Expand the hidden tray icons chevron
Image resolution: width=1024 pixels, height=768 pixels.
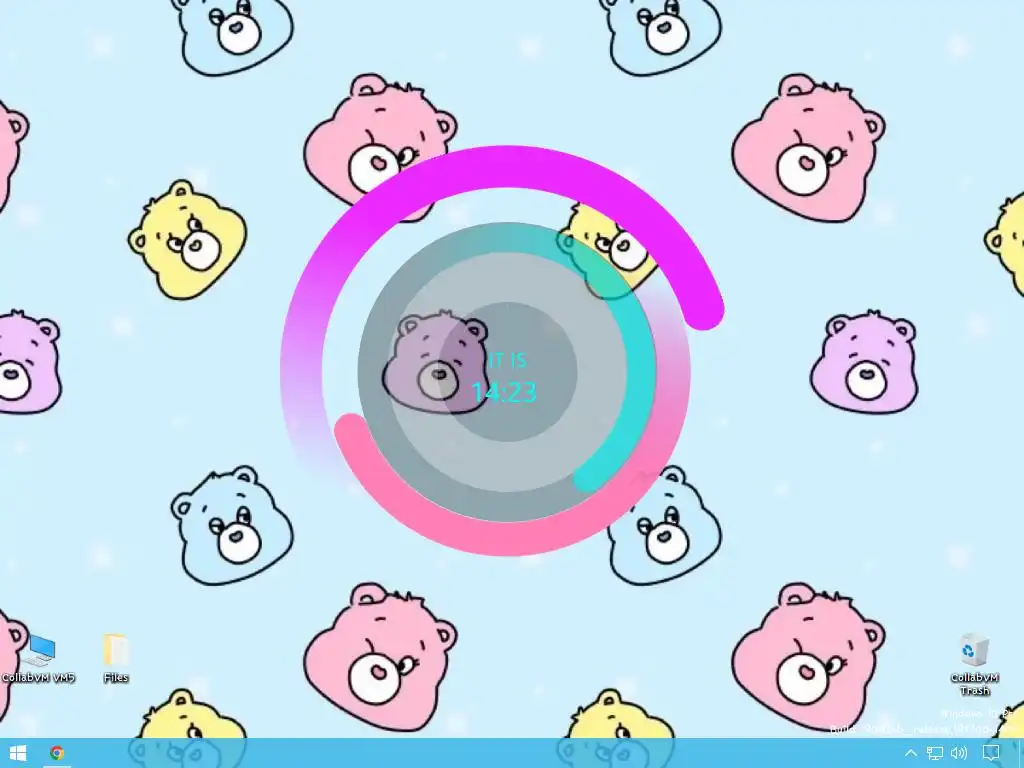(x=910, y=753)
